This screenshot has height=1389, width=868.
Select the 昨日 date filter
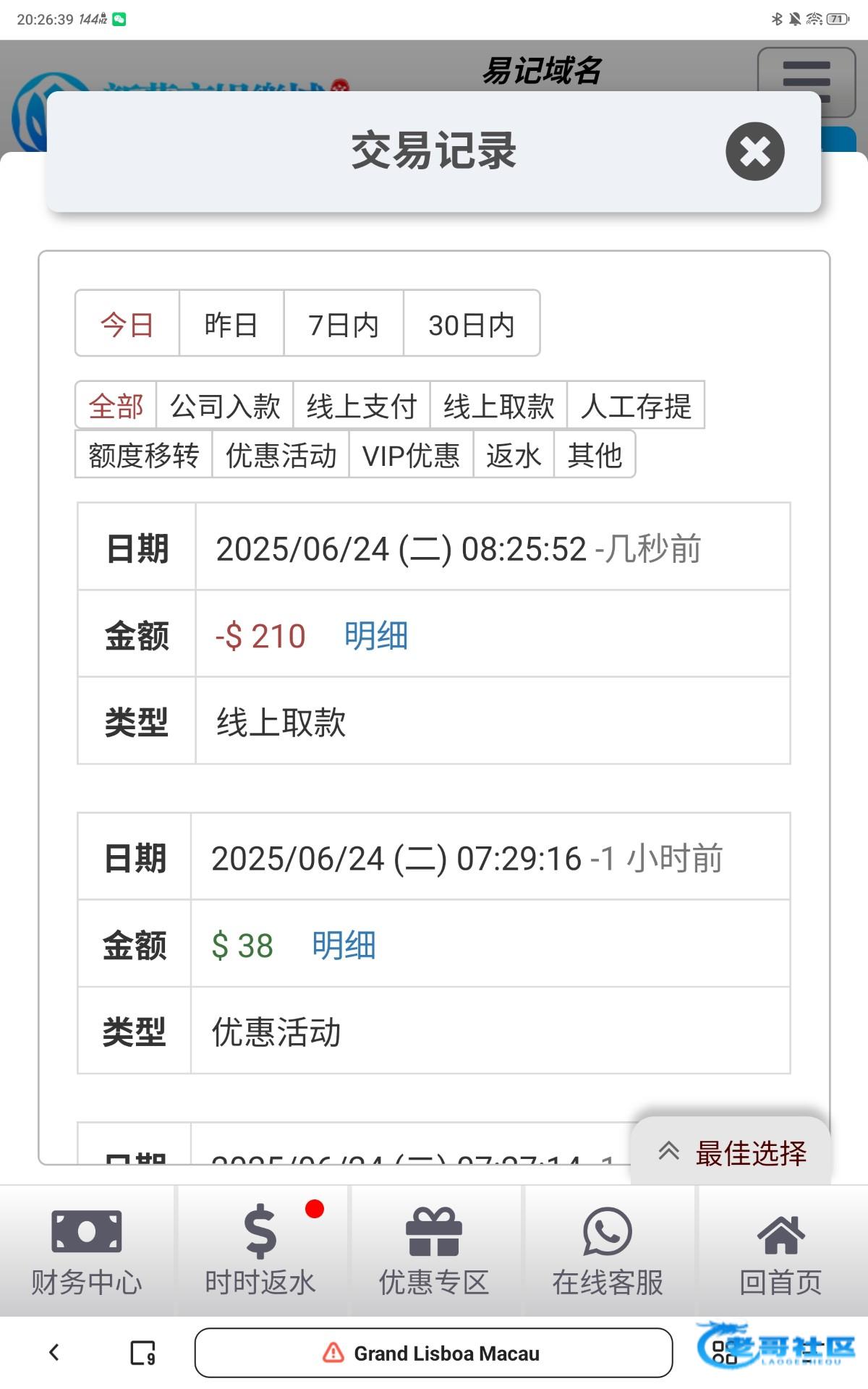pos(231,323)
